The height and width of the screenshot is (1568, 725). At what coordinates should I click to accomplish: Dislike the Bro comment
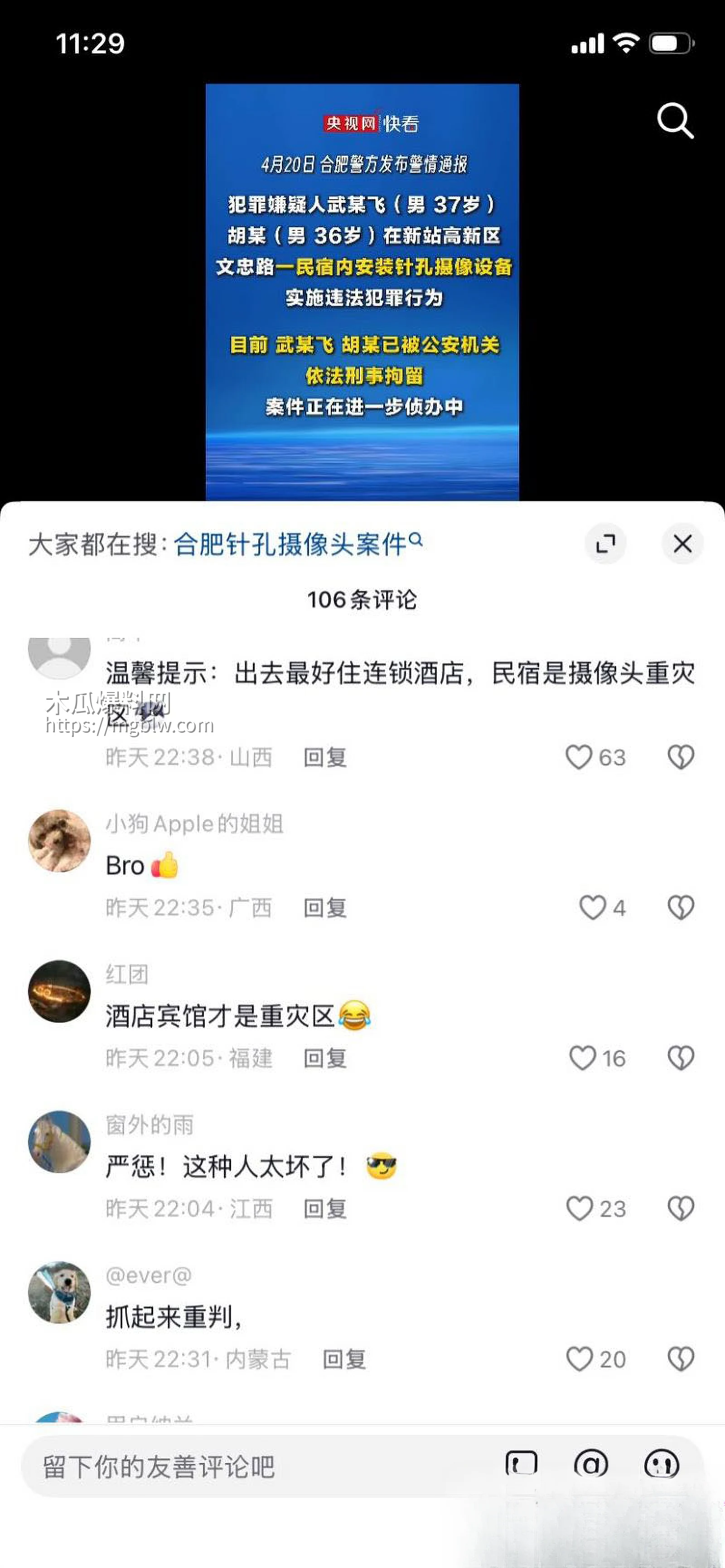680,908
